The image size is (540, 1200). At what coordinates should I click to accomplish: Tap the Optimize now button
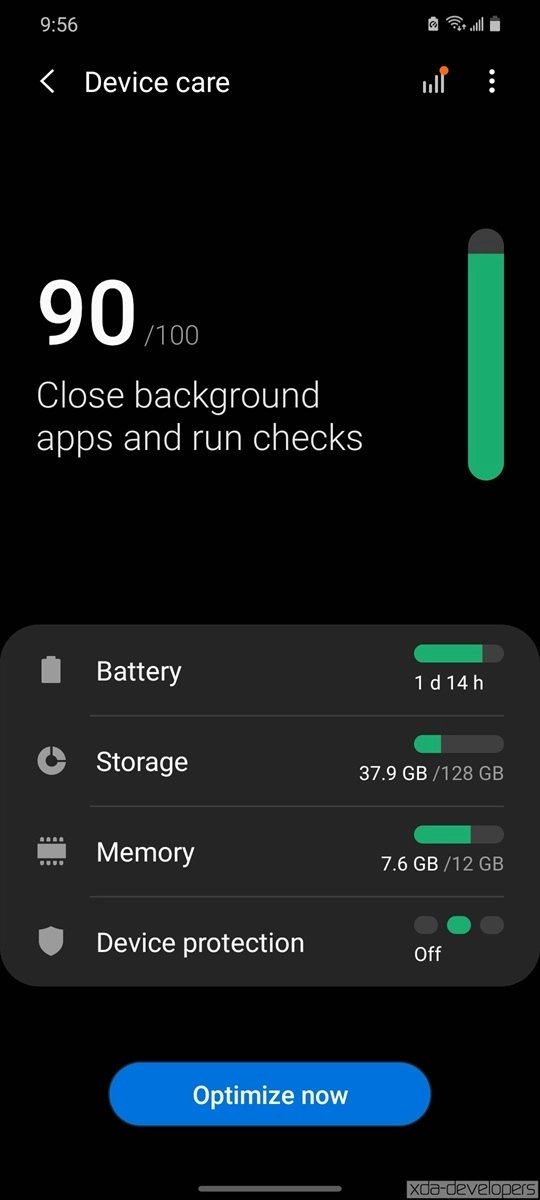pyautogui.click(x=270, y=1095)
